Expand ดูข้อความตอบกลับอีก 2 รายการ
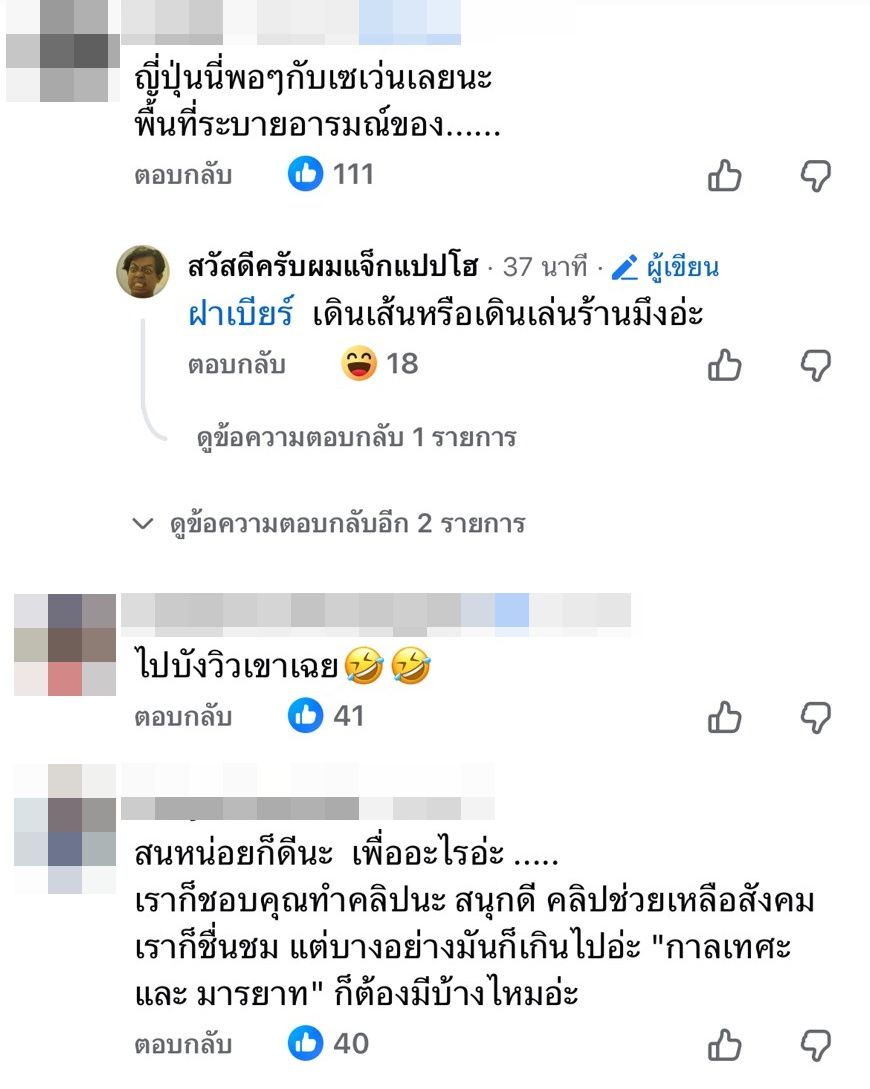 (346, 524)
